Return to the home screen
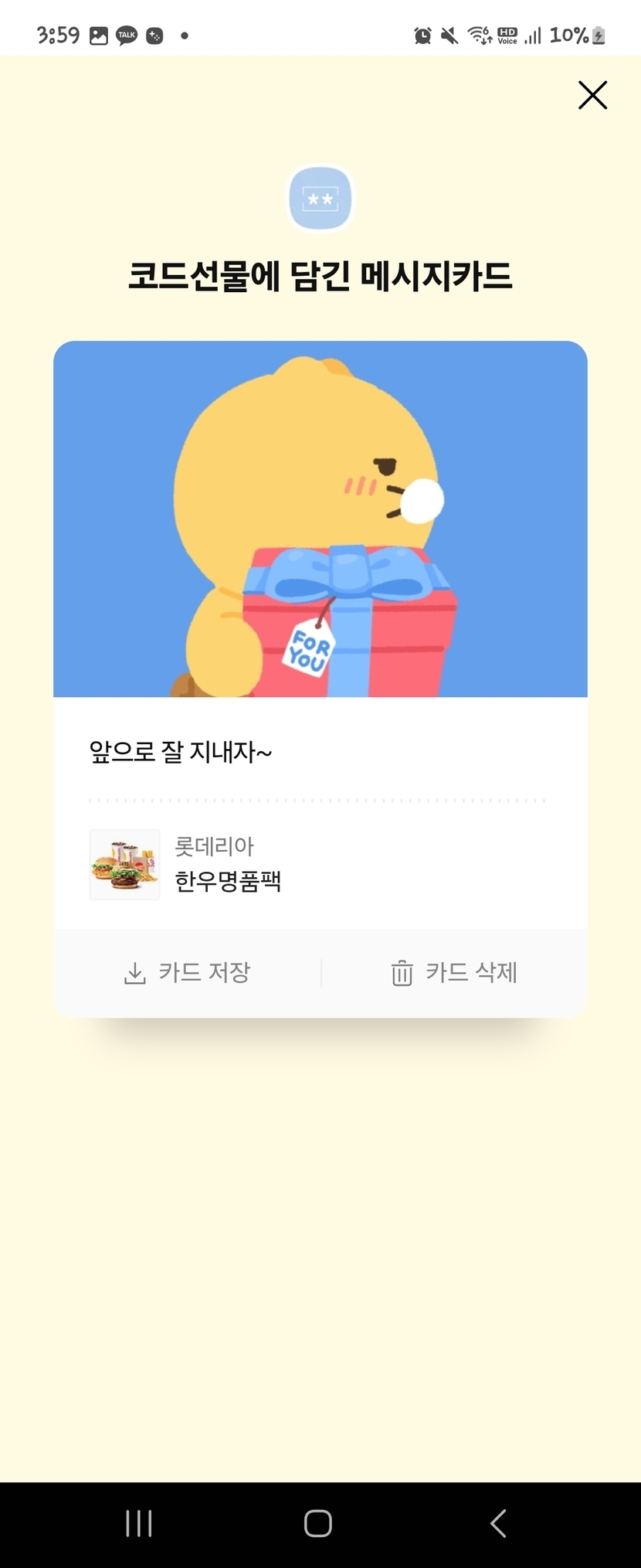The image size is (641, 1568). (318, 1523)
